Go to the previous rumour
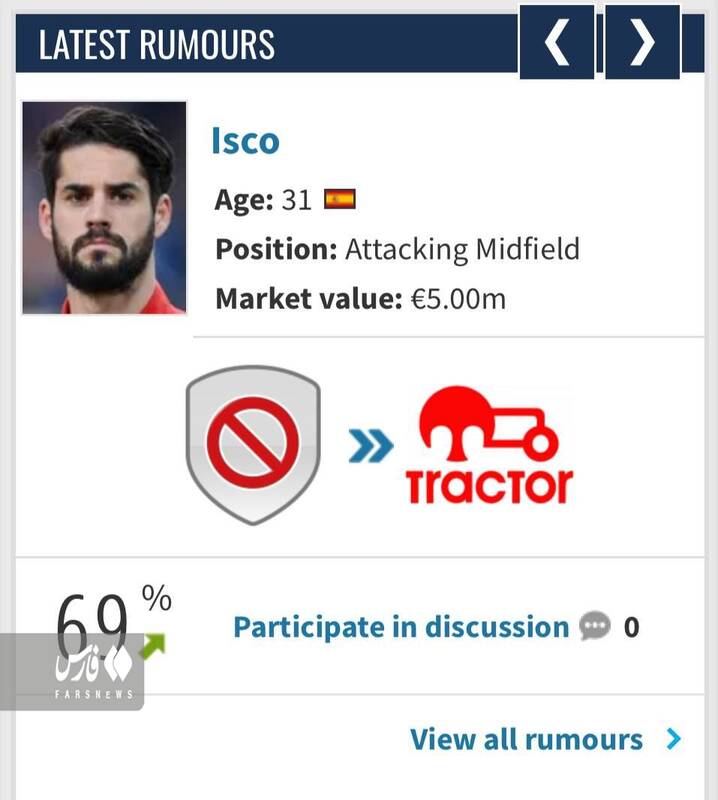 (556, 42)
